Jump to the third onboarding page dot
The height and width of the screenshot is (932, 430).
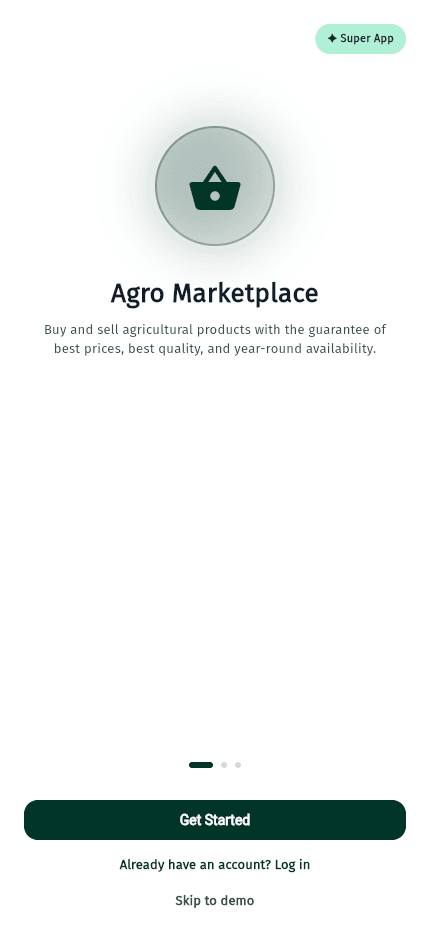(238, 765)
